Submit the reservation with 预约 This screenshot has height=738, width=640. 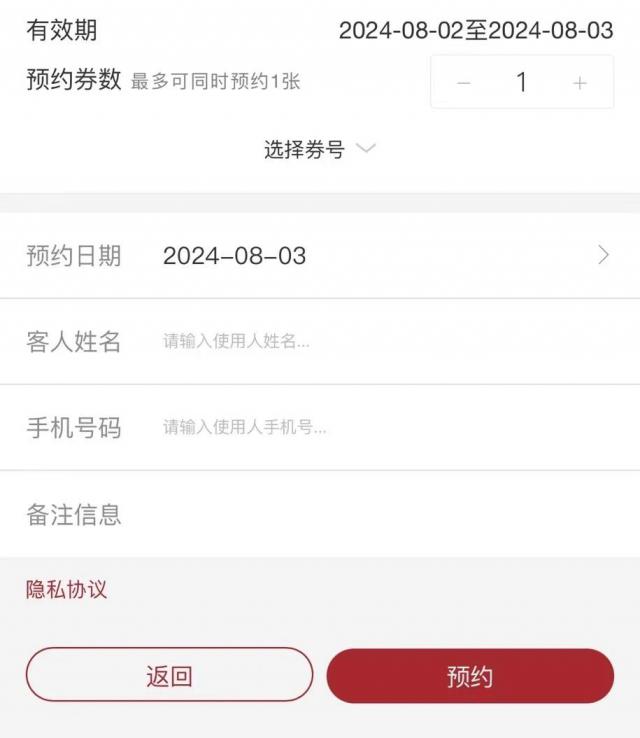[470, 675]
